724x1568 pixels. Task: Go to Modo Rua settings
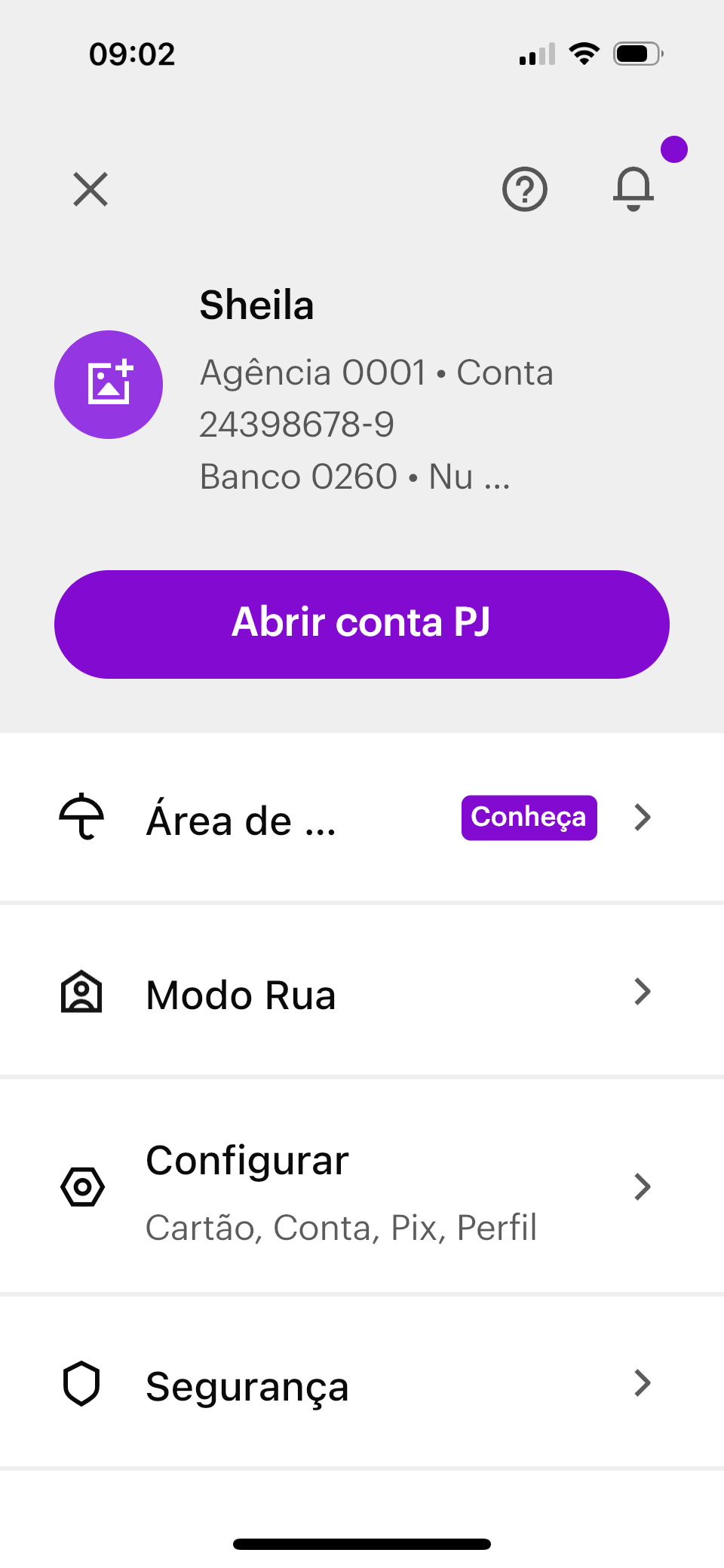click(362, 993)
